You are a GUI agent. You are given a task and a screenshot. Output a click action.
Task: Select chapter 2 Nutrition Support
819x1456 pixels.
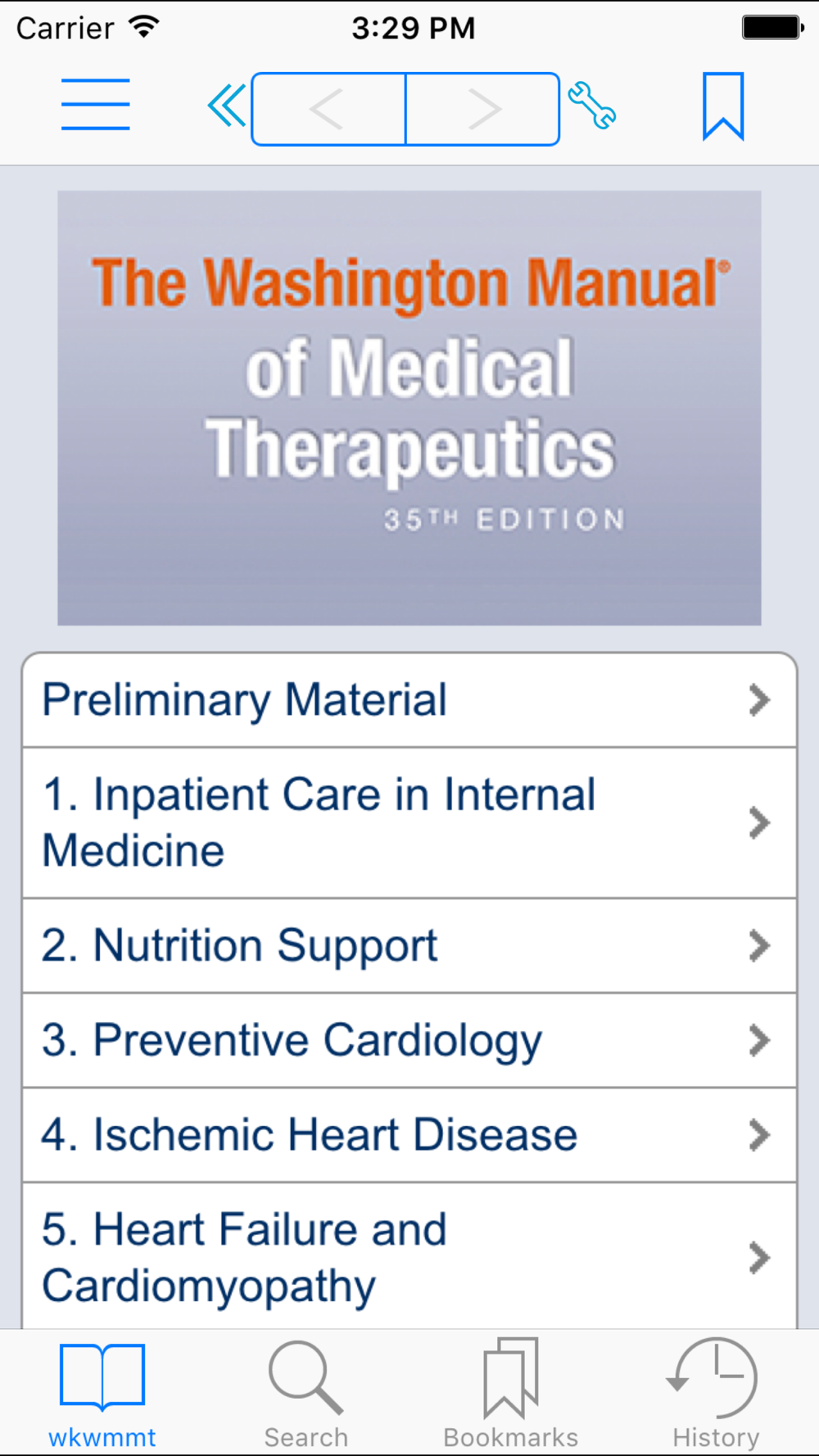[x=409, y=946]
